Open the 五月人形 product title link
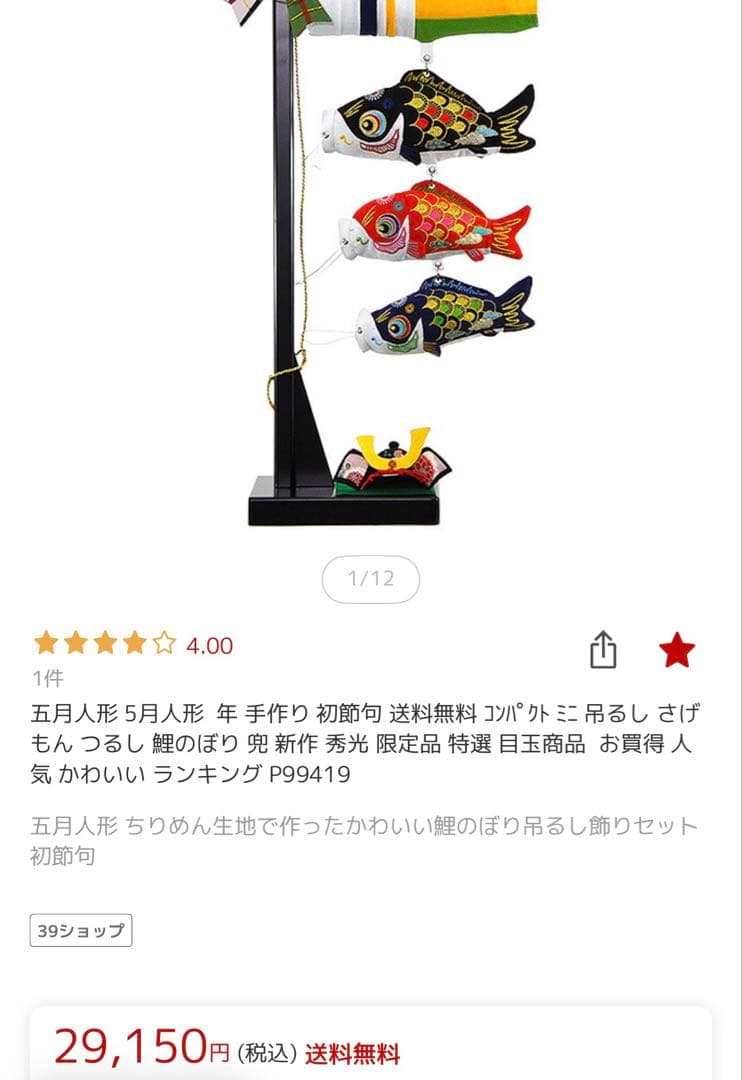 (300, 740)
